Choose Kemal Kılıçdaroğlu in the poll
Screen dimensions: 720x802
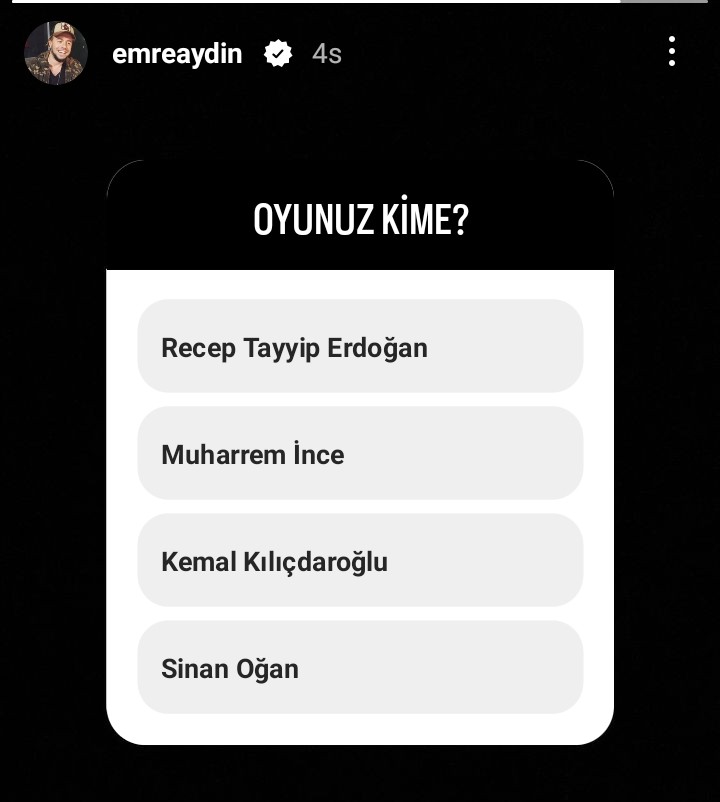tap(360, 561)
